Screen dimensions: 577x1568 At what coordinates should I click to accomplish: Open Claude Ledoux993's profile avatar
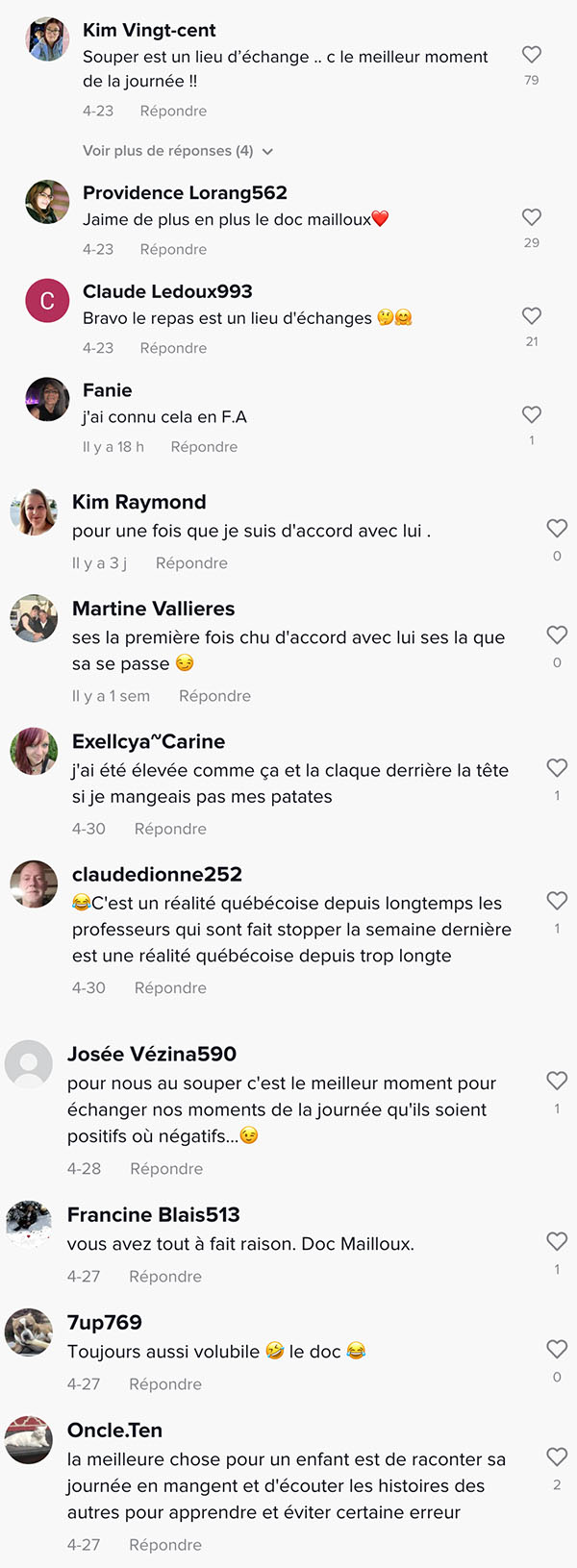pyautogui.click(x=47, y=301)
